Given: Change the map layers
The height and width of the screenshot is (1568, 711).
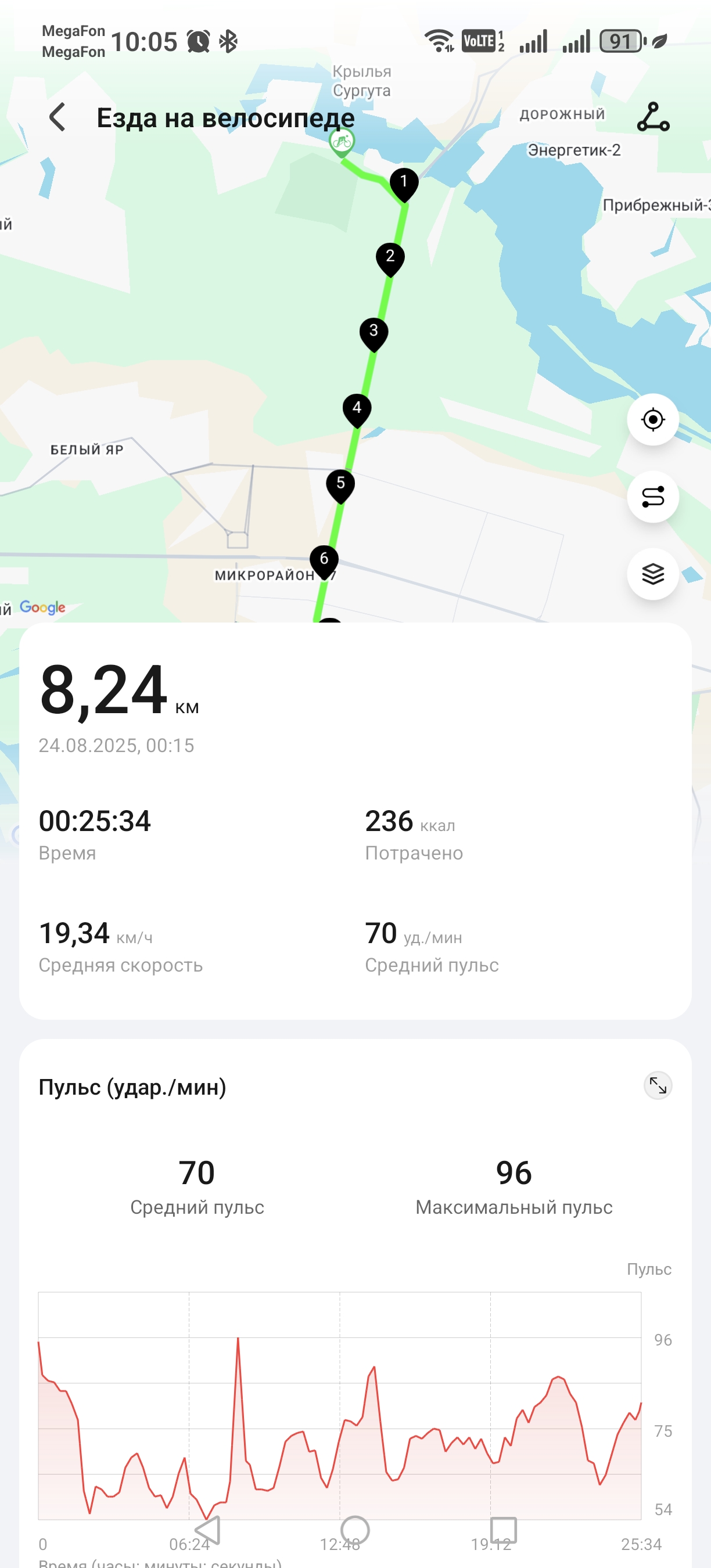Looking at the screenshot, I should point(652,574).
